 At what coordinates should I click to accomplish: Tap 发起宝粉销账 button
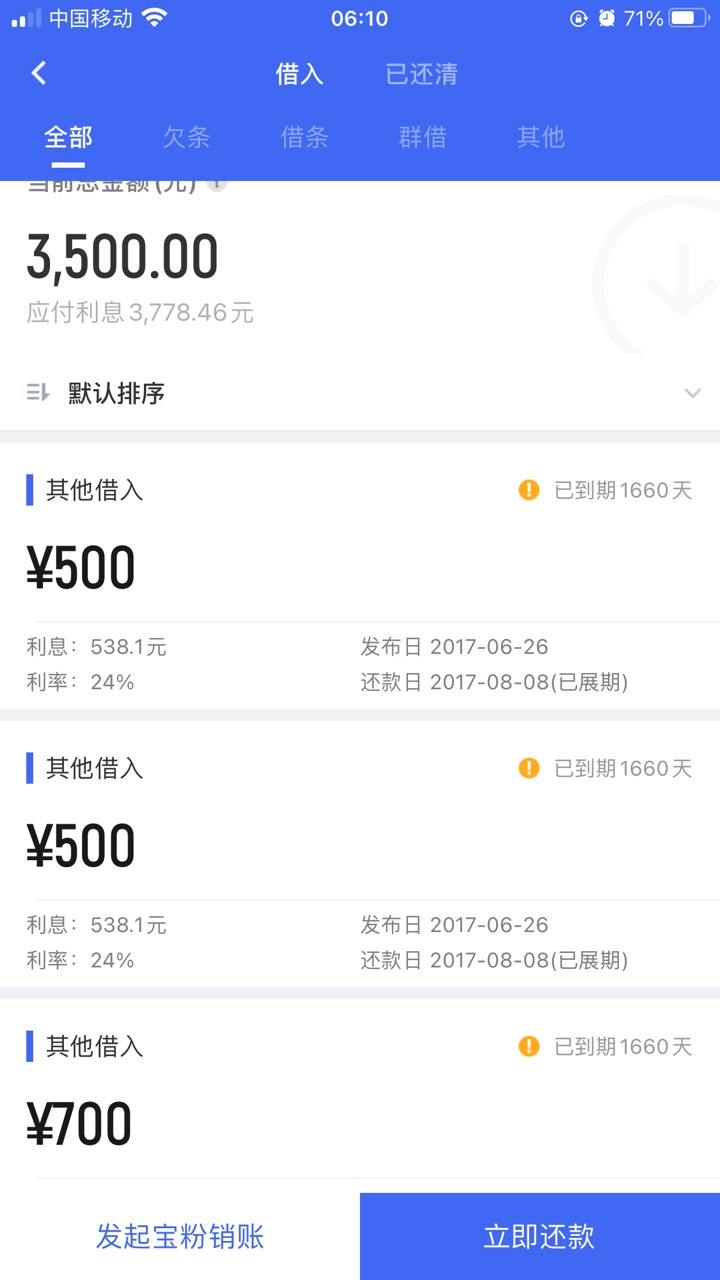click(x=180, y=1236)
